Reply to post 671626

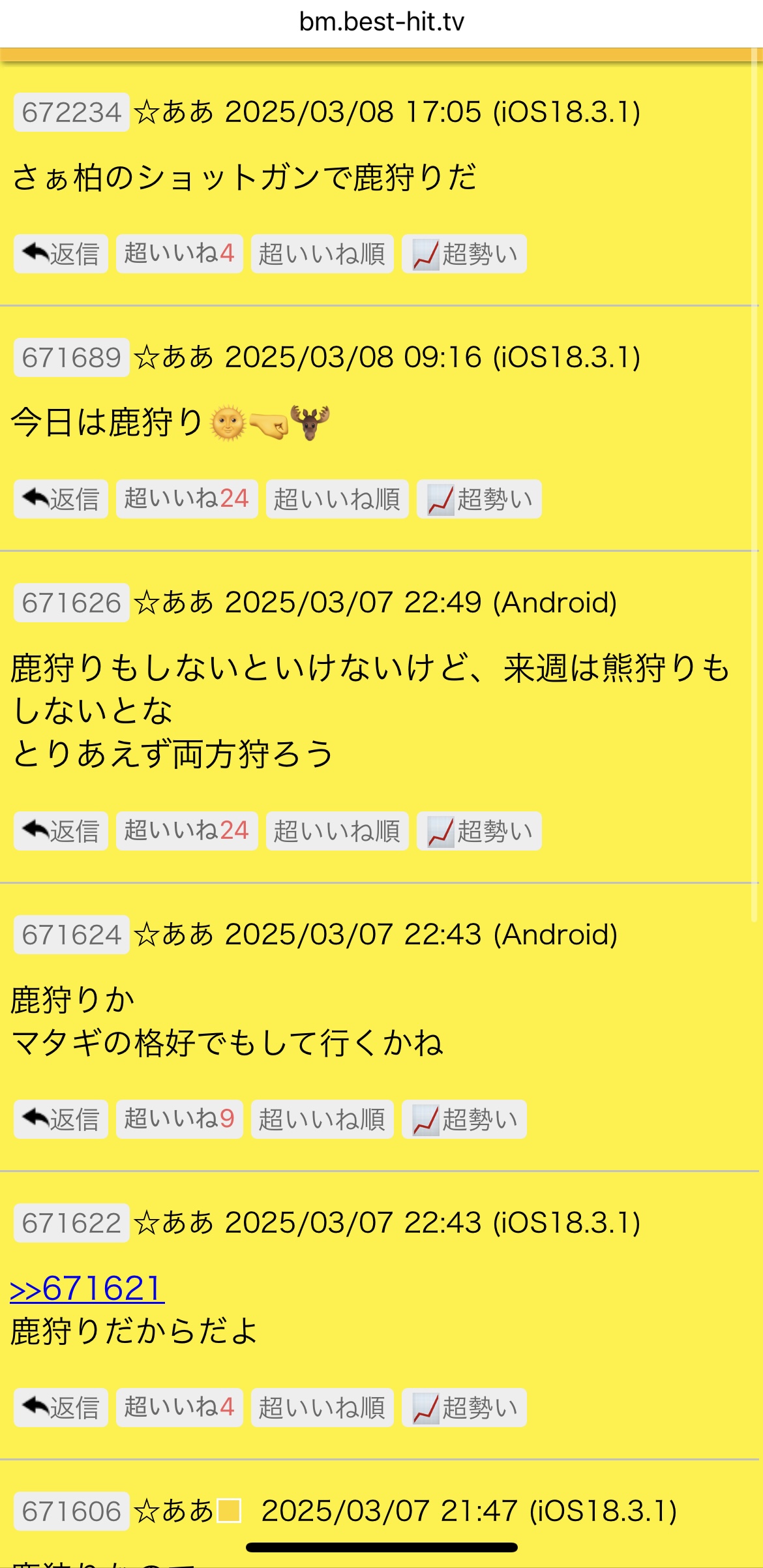61,831
